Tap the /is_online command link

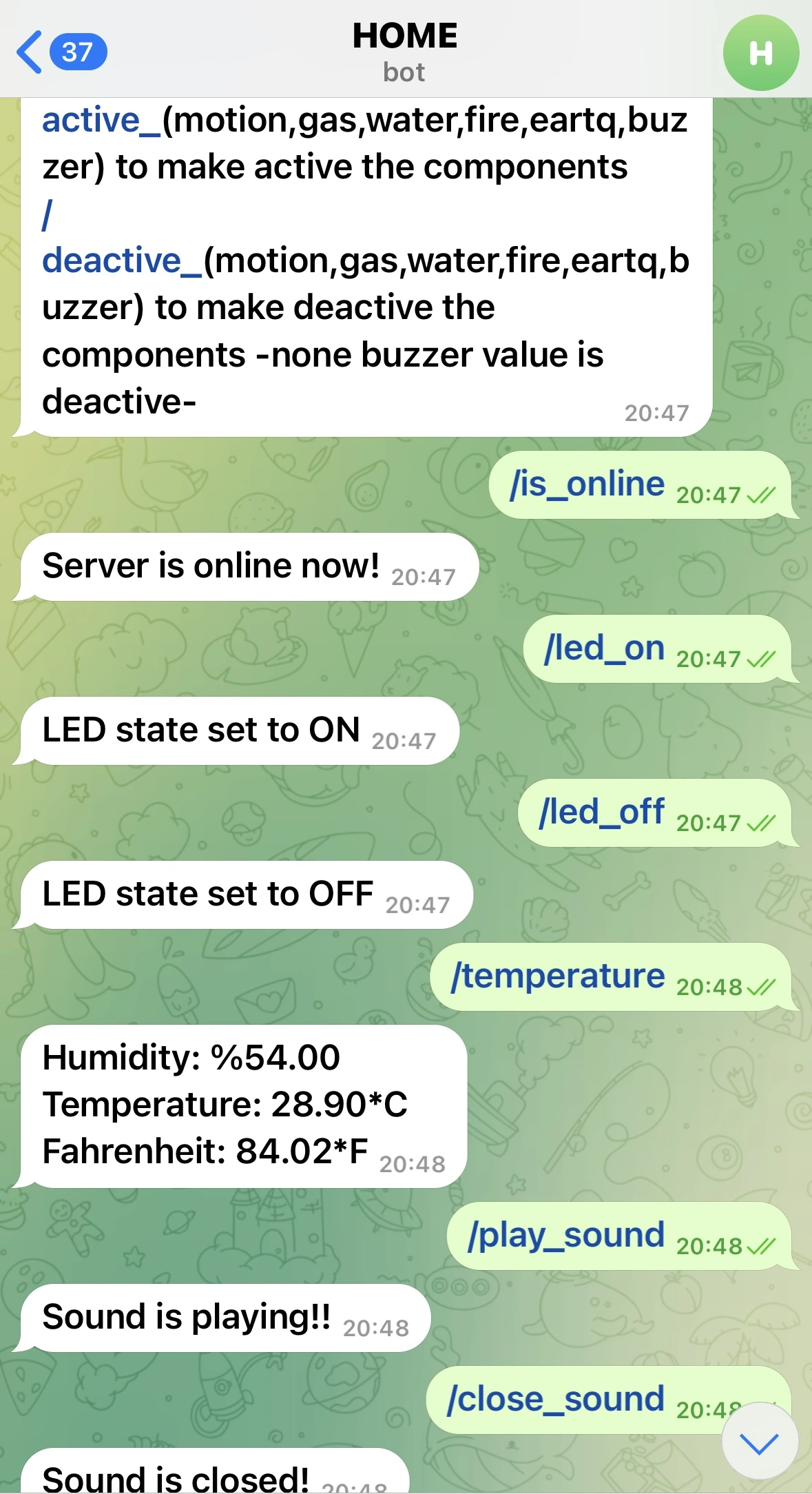[587, 484]
